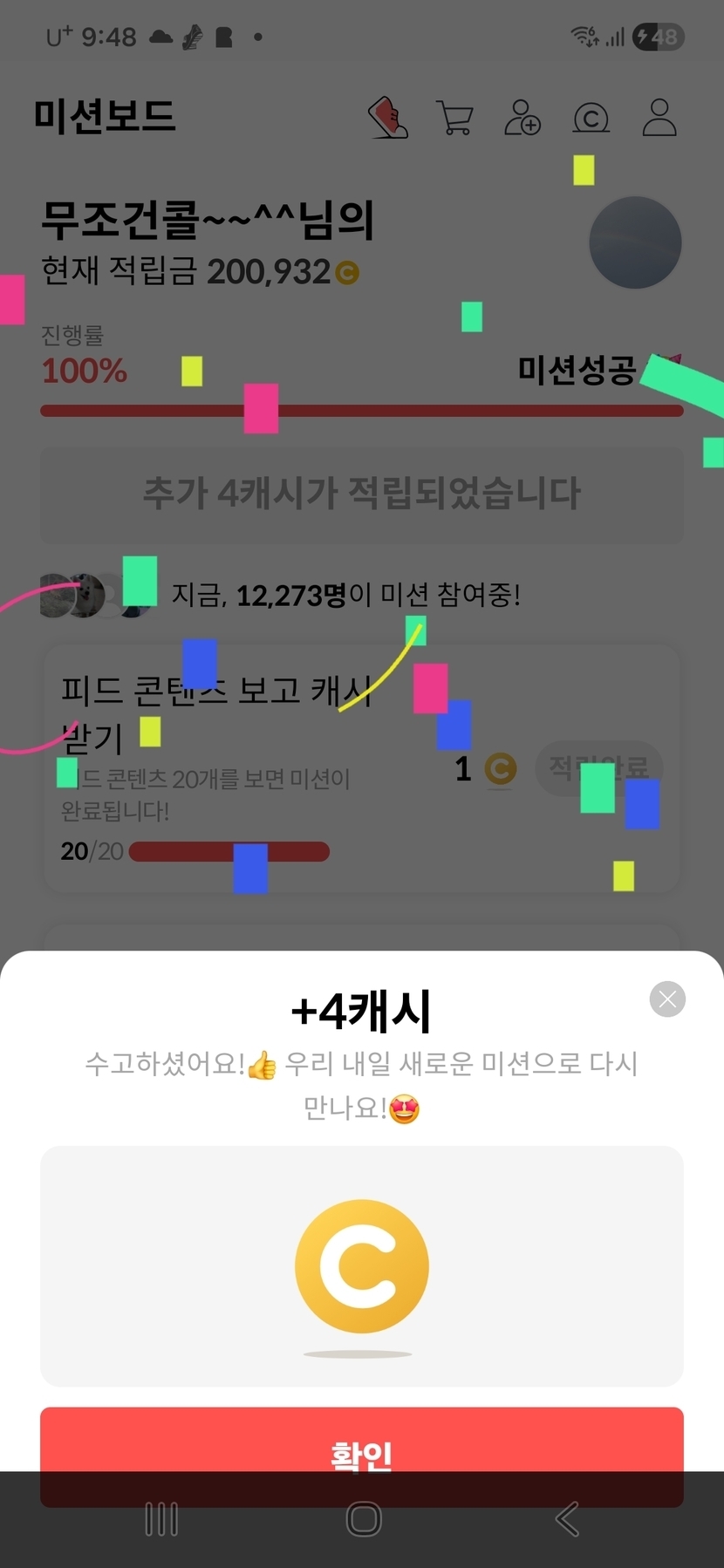Go back using the system back button
The image size is (724, 1568).
tap(567, 1519)
